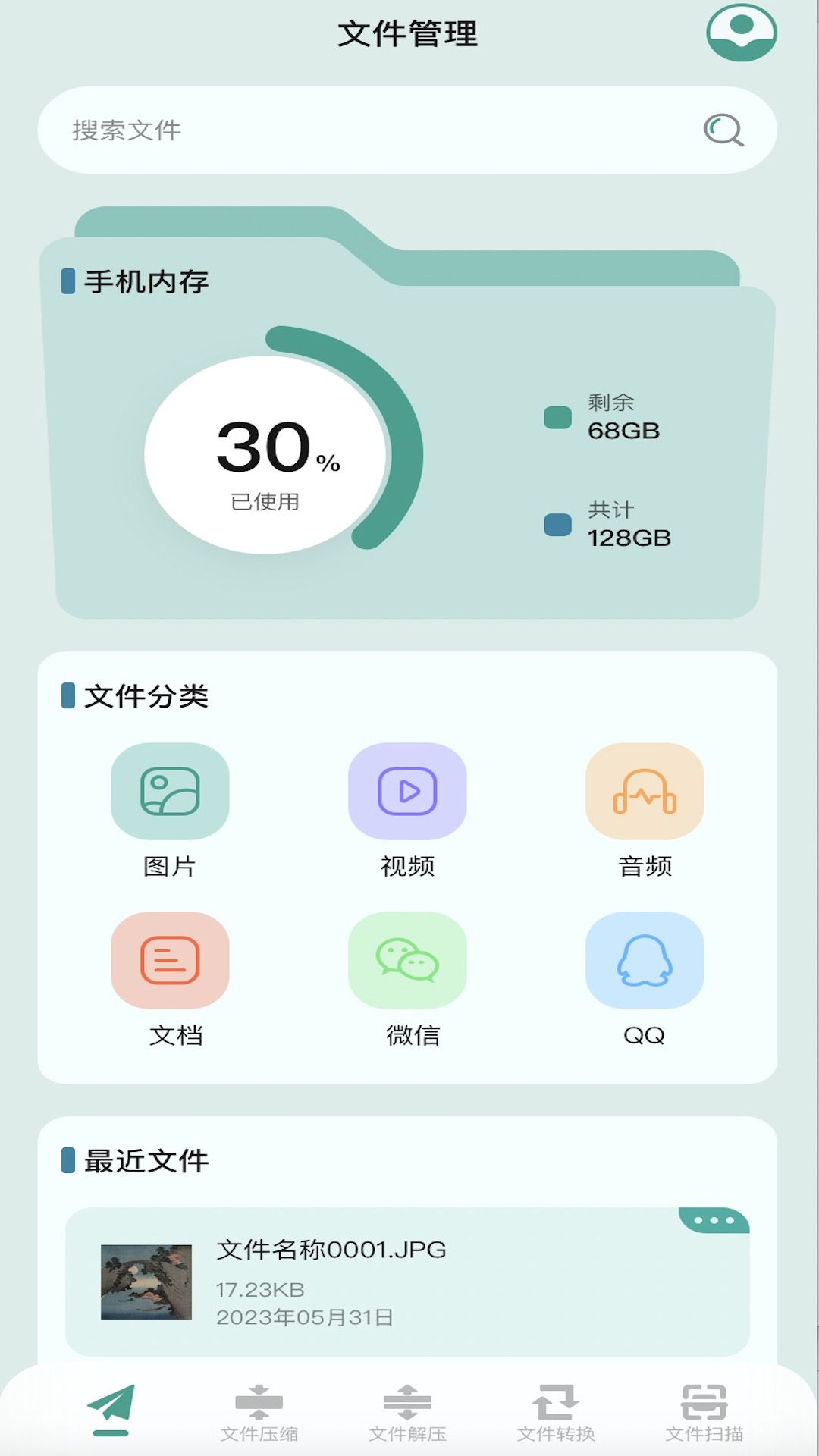Open the 微信 WeChat files category
819x1456 pixels.
pos(407,961)
